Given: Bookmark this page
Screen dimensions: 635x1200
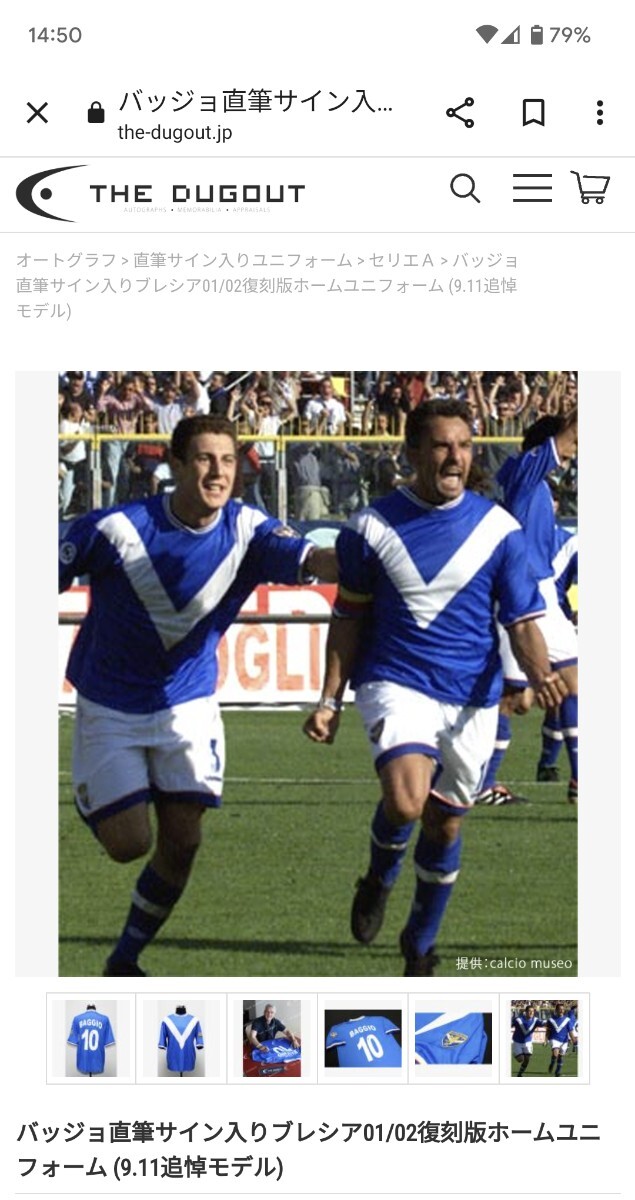Looking at the screenshot, I should [533, 113].
